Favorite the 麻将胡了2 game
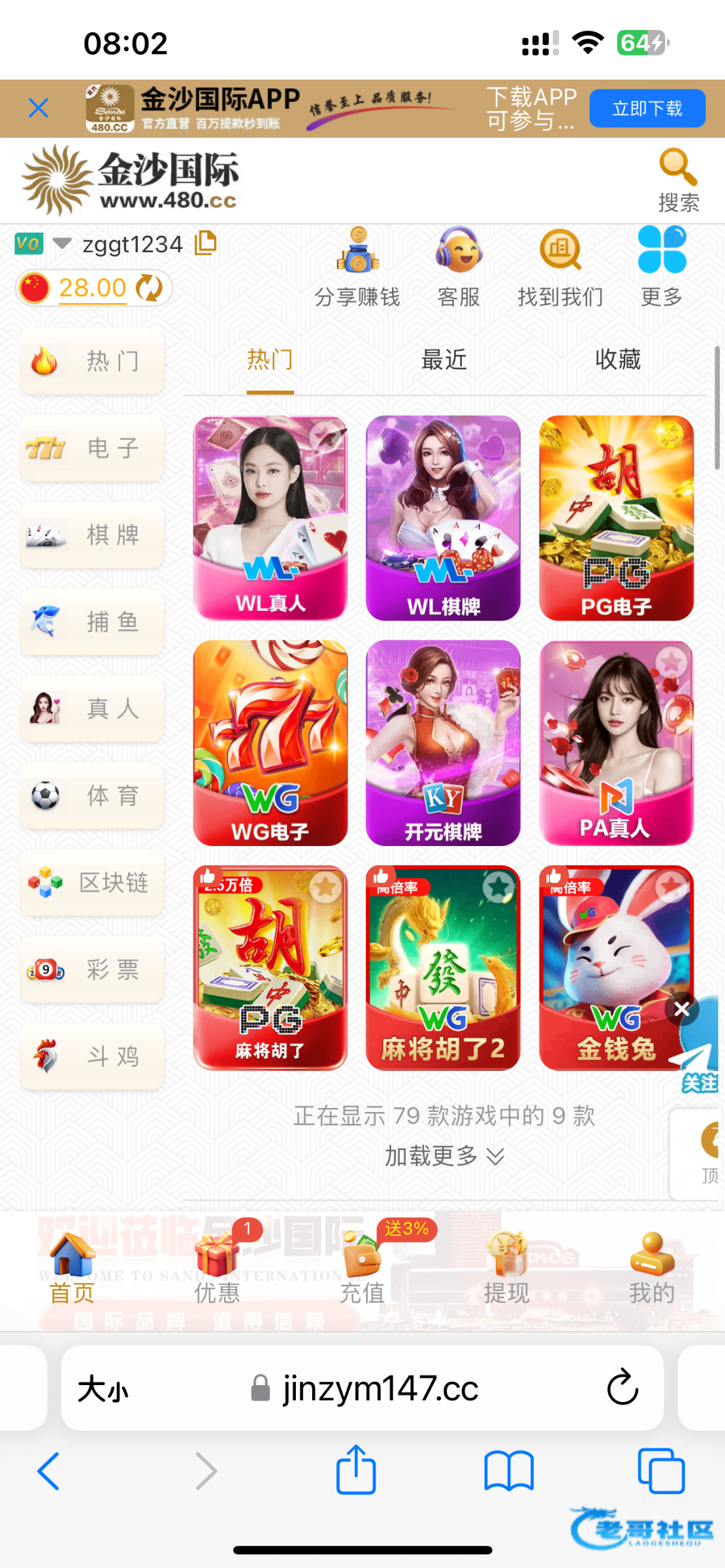The height and width of the screenshot is (1568, 725). pos(498,887)
